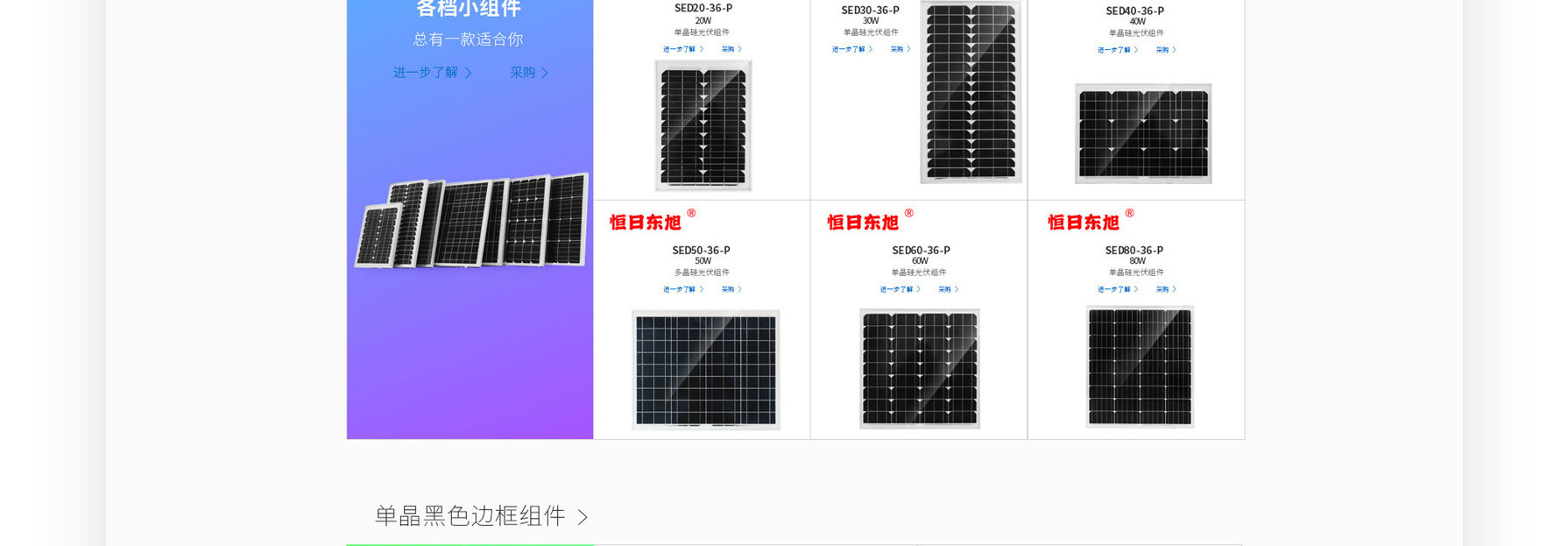Viewport: 1568px width, 546px height.
Task: Tap 采购 for SED30-36-P panel
Action: (x=901, y=49)
